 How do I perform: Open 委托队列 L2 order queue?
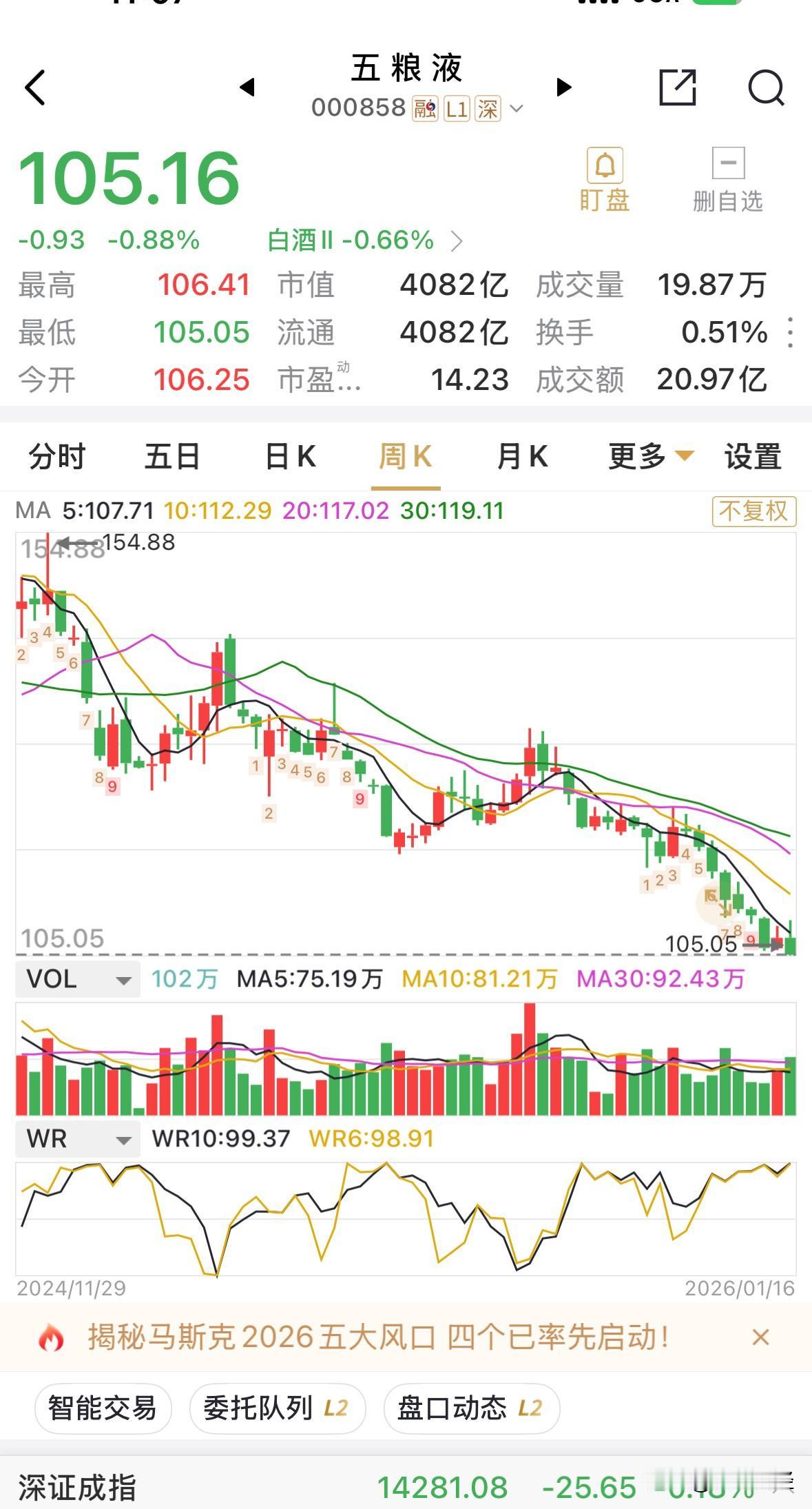click(278, 1409)
